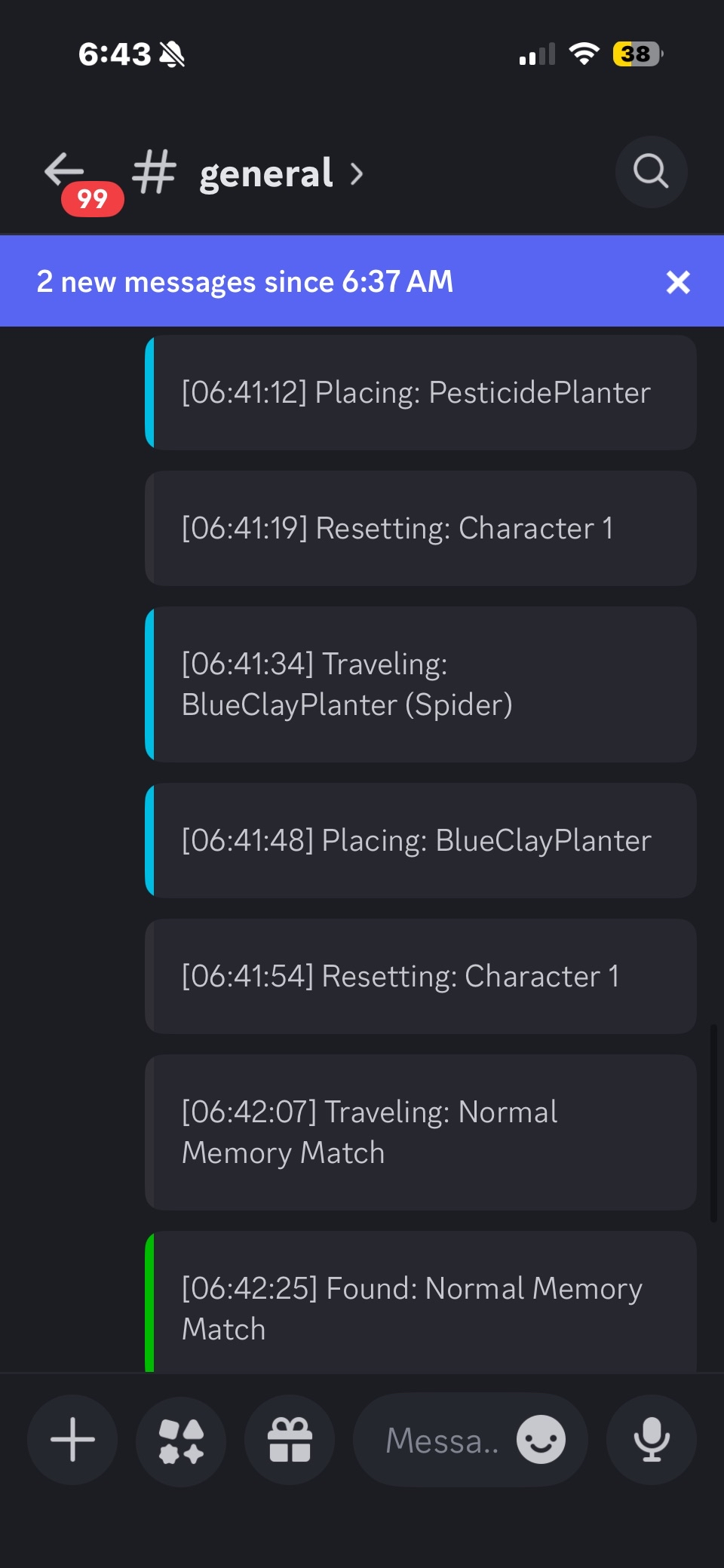Screen dimensions: 724x1568
Task: Record a voice message with microphone
Action: 652,1439
